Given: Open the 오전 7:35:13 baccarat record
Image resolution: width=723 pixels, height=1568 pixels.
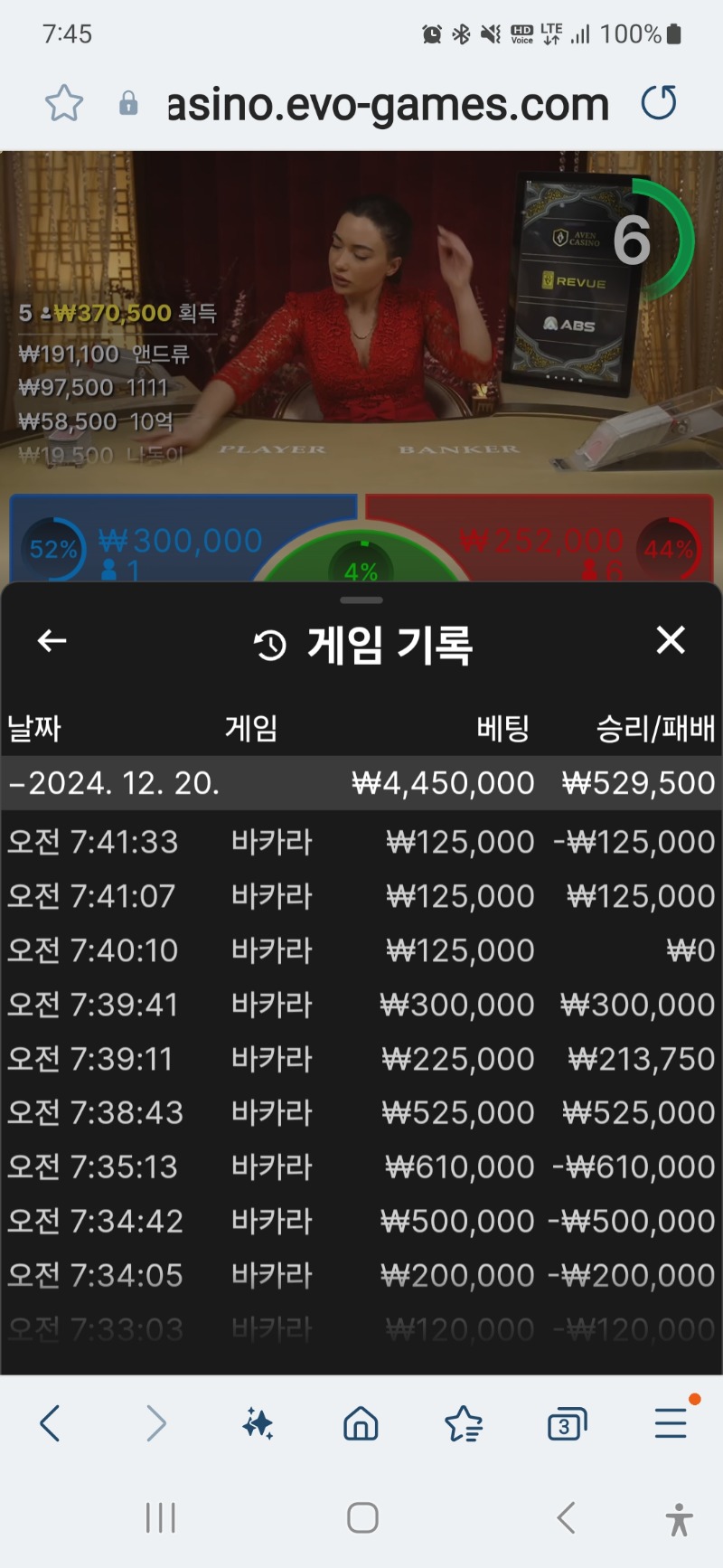Looking at the screenshot, I should pos(361,1167).
